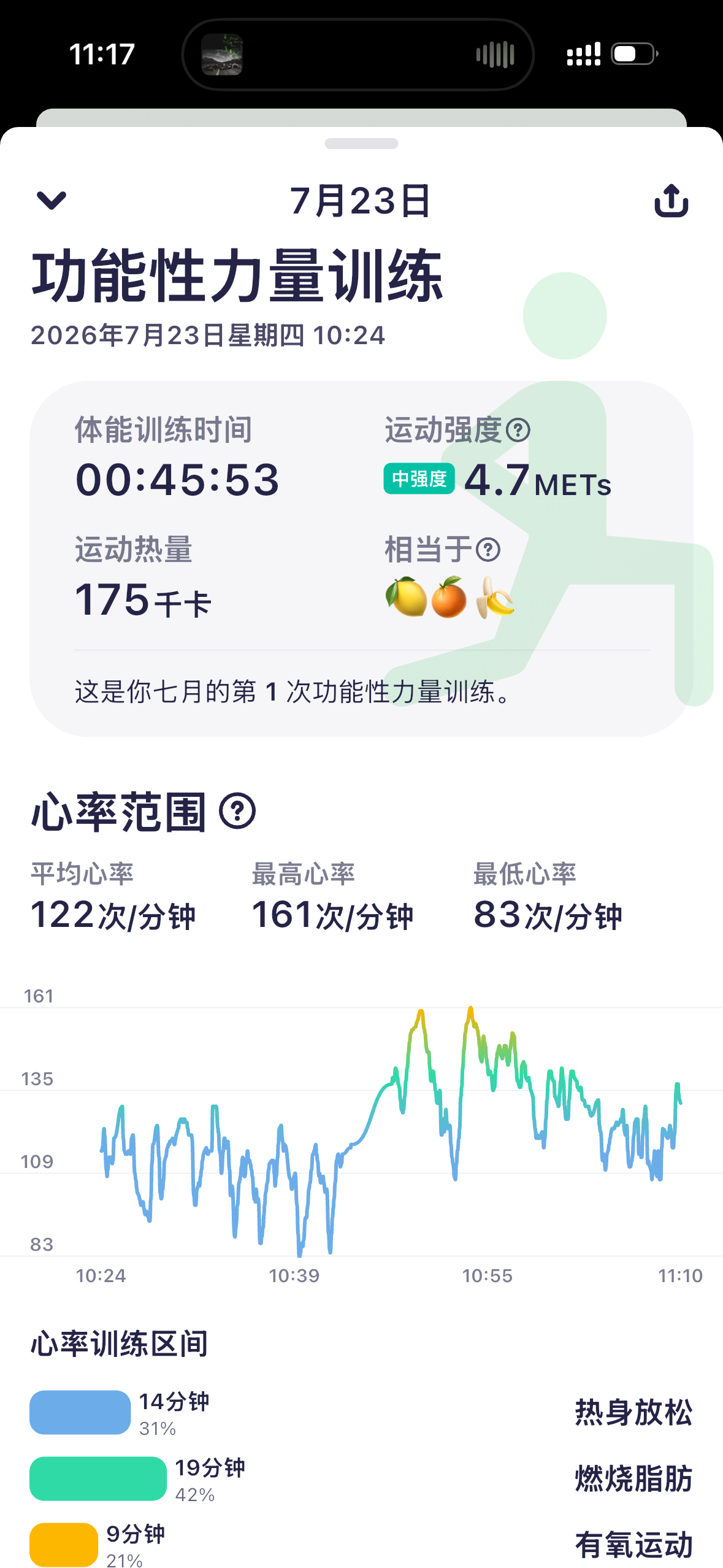Viewport: 723px width, 1568px height.
Task: Collapse the workout detail sheet with the chevron
Action: (x=52, y=200)
